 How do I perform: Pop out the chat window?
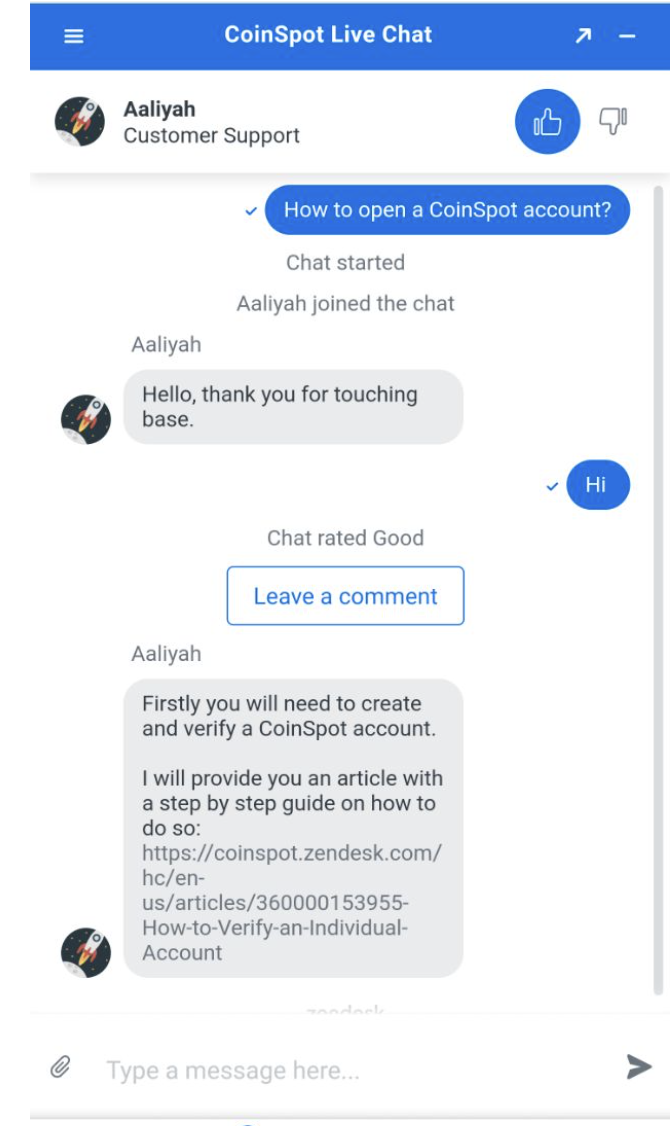pos(583,36)
